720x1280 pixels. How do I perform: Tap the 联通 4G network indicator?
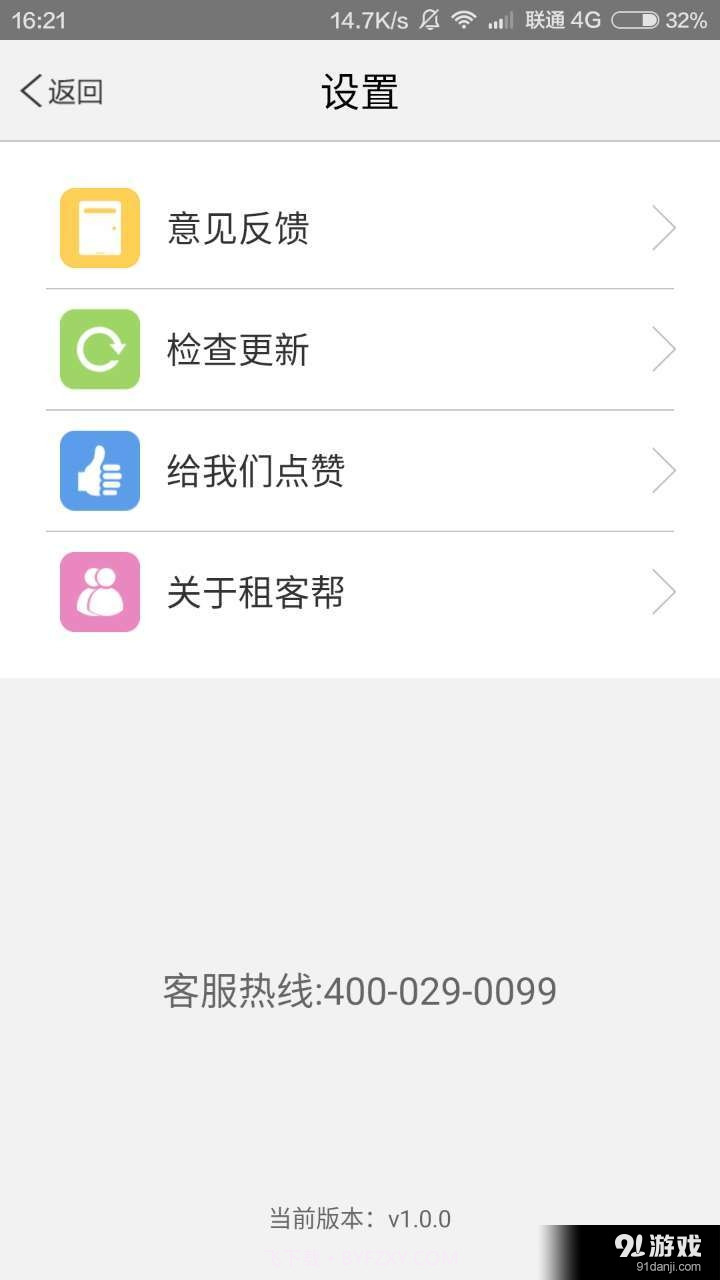(558, 18)
